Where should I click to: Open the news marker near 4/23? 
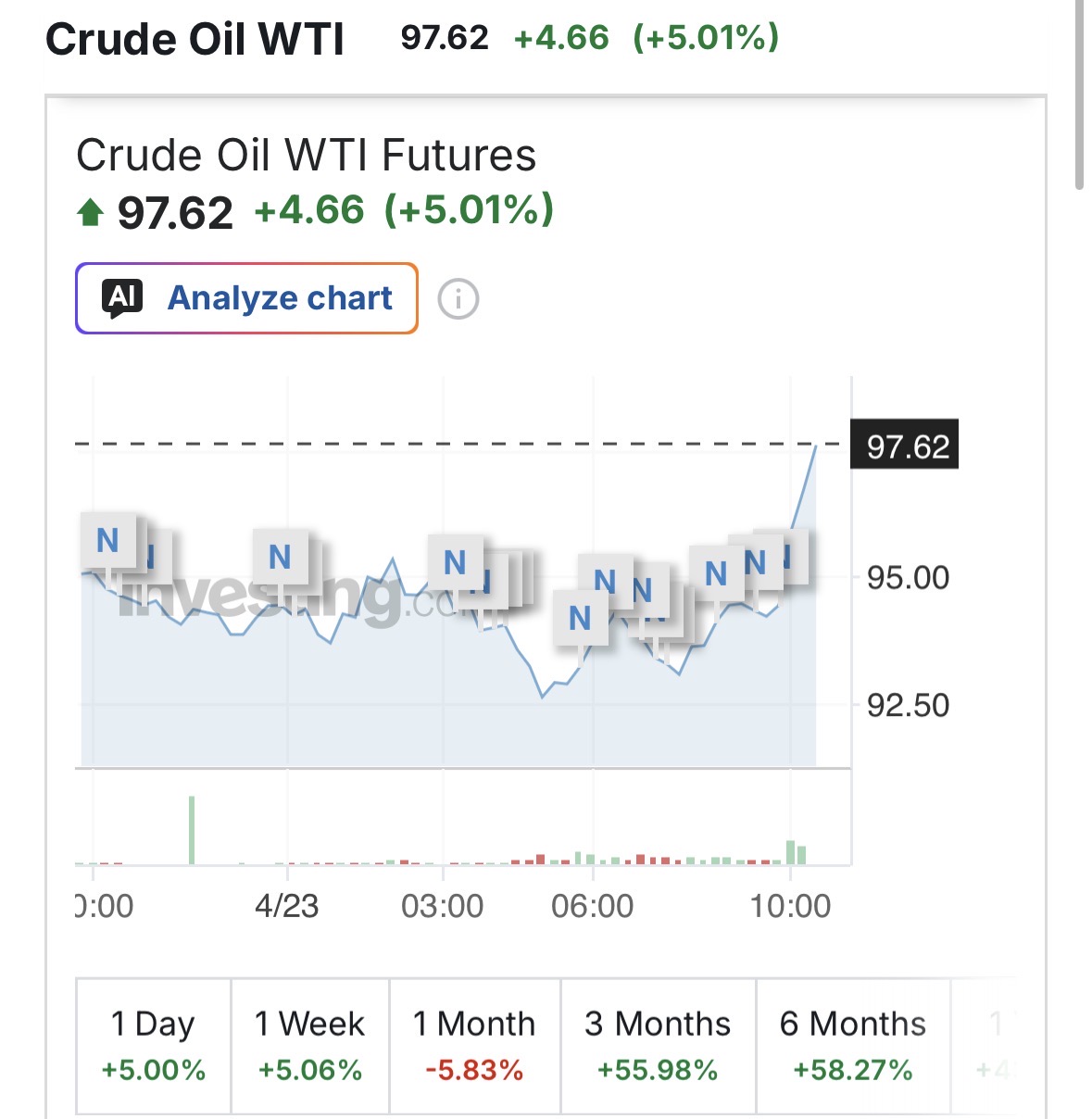[280, 557]
